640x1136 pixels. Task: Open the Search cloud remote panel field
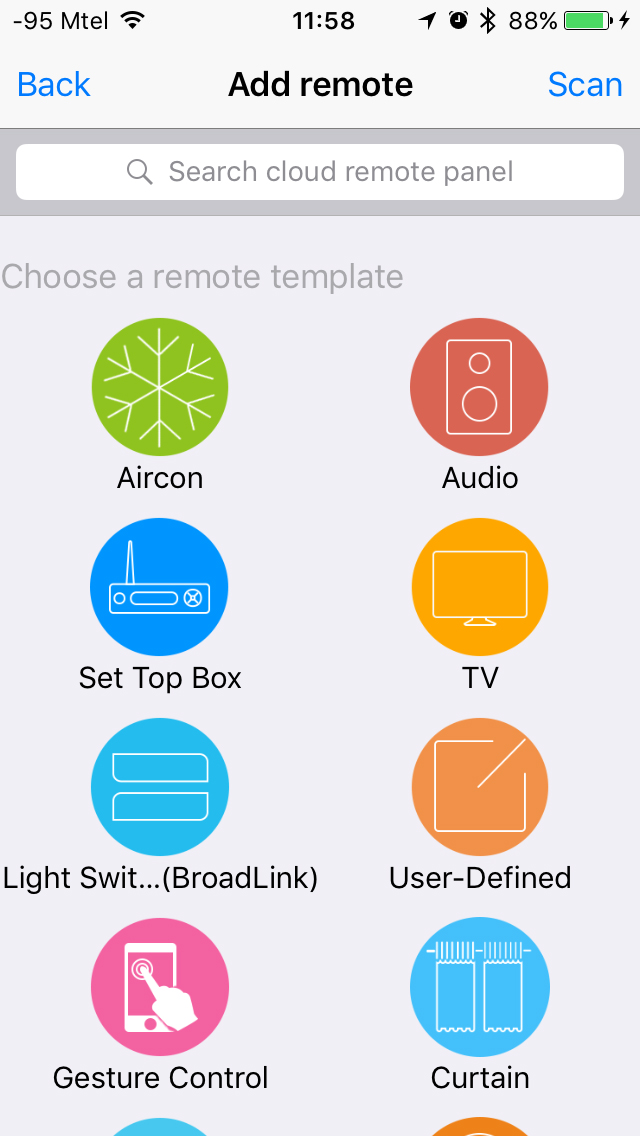(320, 172)
